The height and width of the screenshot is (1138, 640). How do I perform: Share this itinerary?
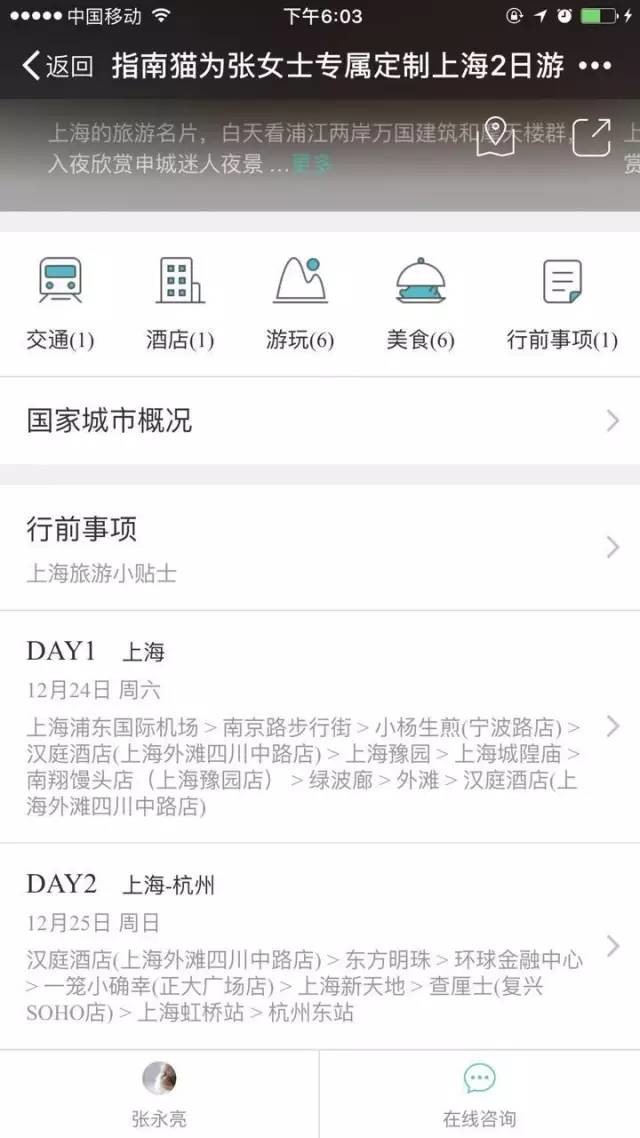(590, 138)
